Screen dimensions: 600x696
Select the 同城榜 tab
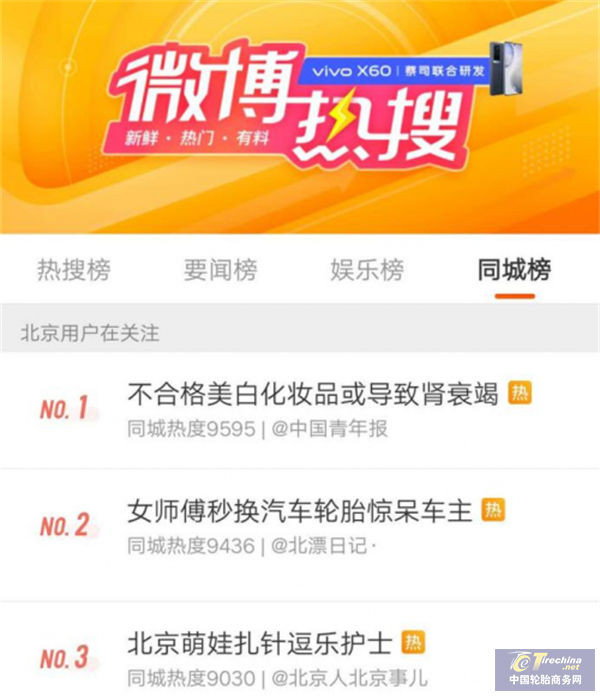tap(514, 270)
